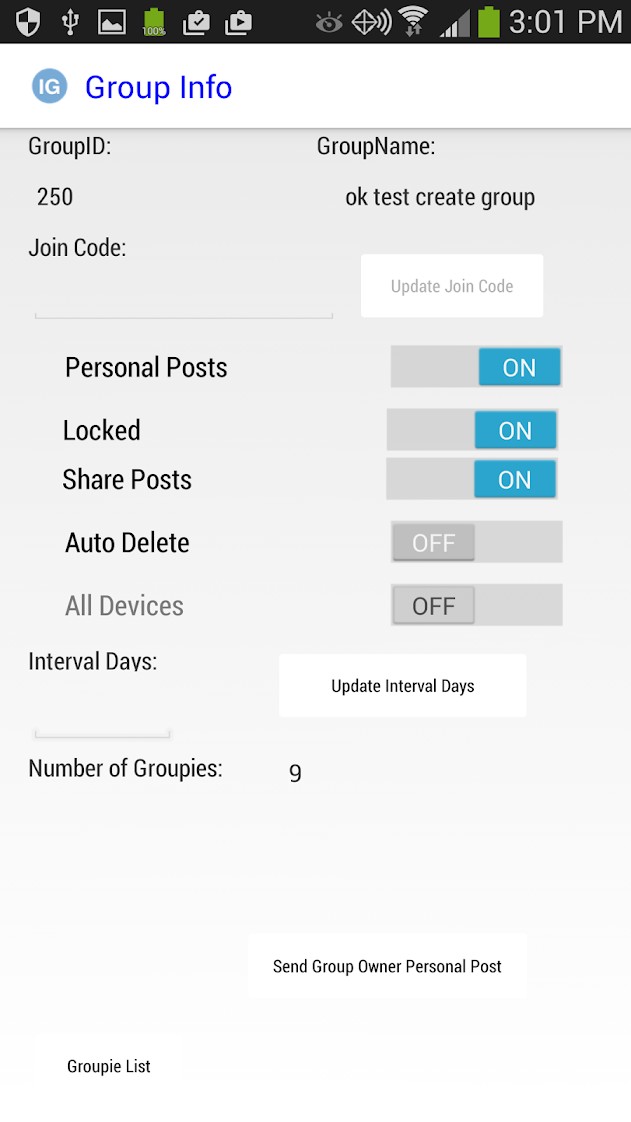
Task: Tap the IG app icon in header
Action: point(49,87)
